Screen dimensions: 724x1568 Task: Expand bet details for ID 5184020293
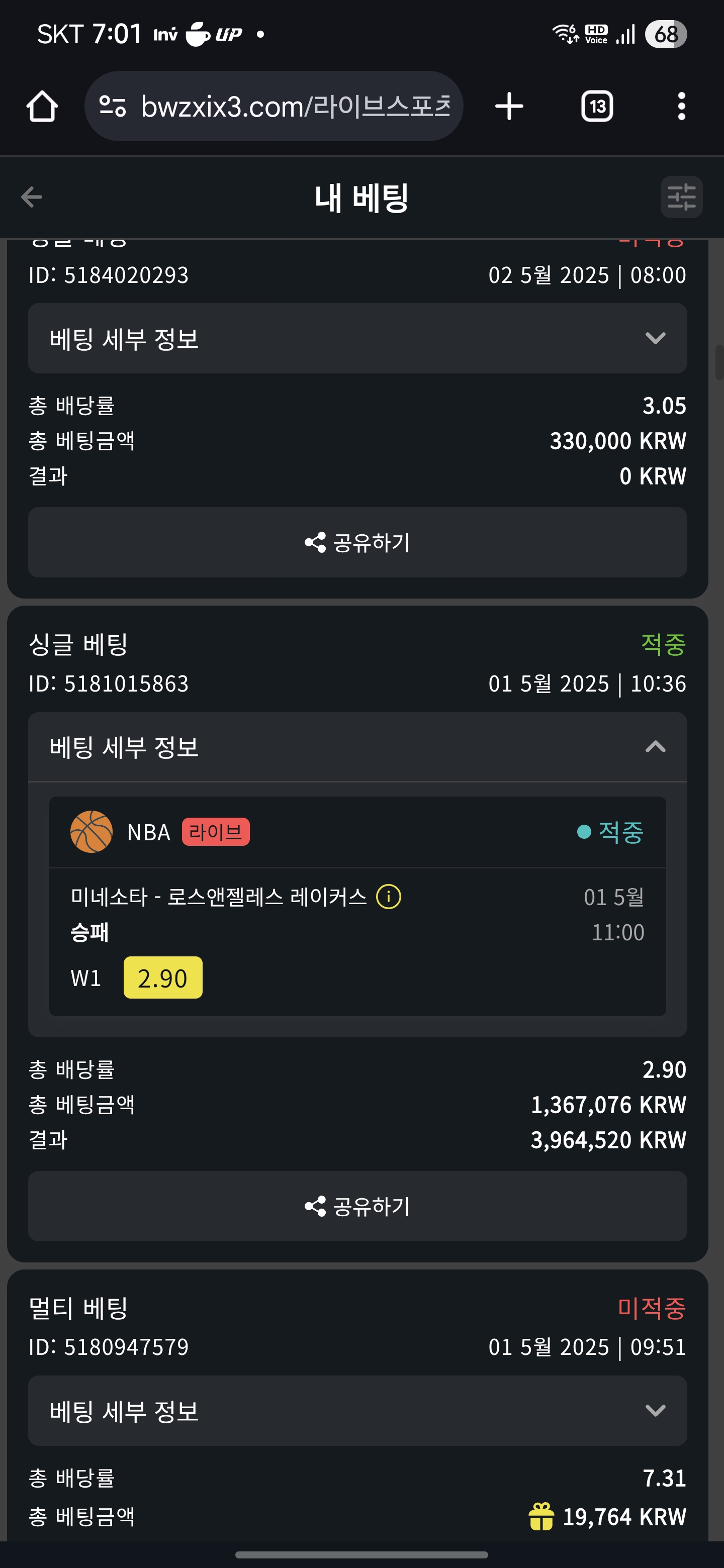(x=357, y=338)
